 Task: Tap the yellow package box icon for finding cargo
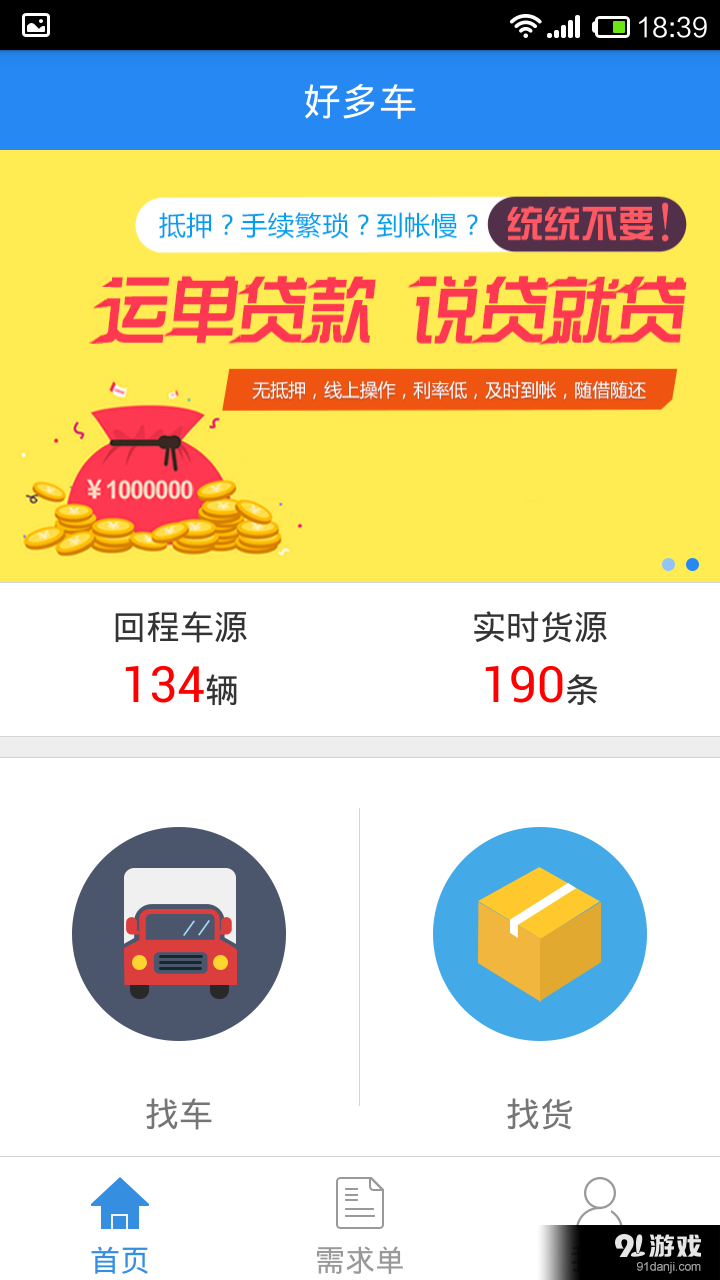pyautogui.click(x=540, y=933)
